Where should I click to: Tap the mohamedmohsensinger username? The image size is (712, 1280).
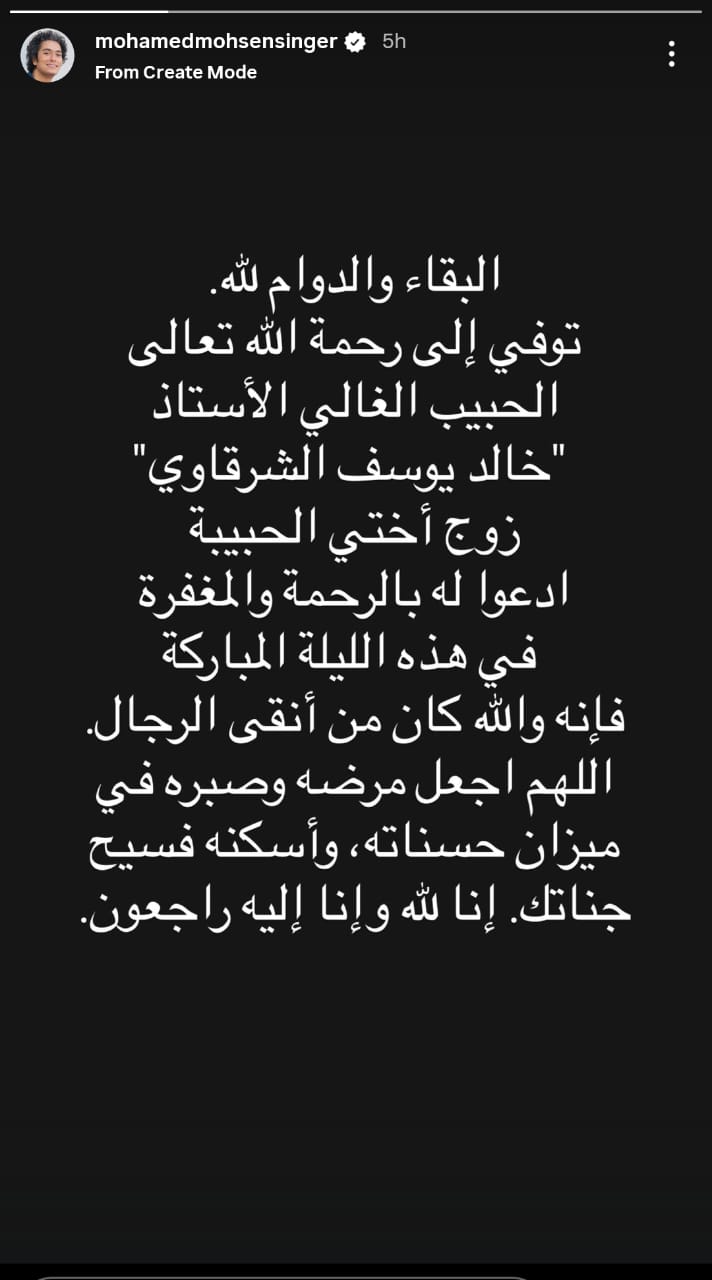215,41
